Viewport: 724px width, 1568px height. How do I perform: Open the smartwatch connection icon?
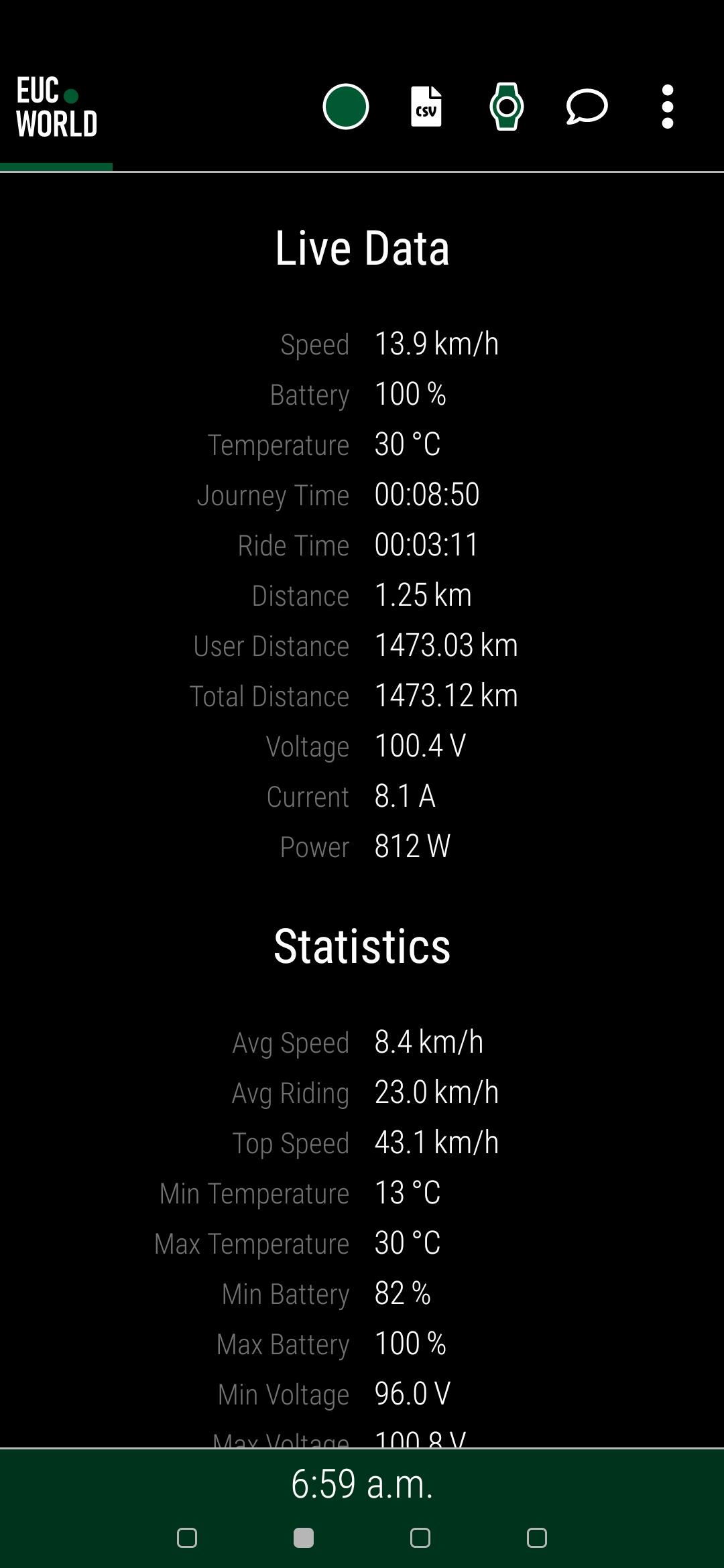point(507,107)
